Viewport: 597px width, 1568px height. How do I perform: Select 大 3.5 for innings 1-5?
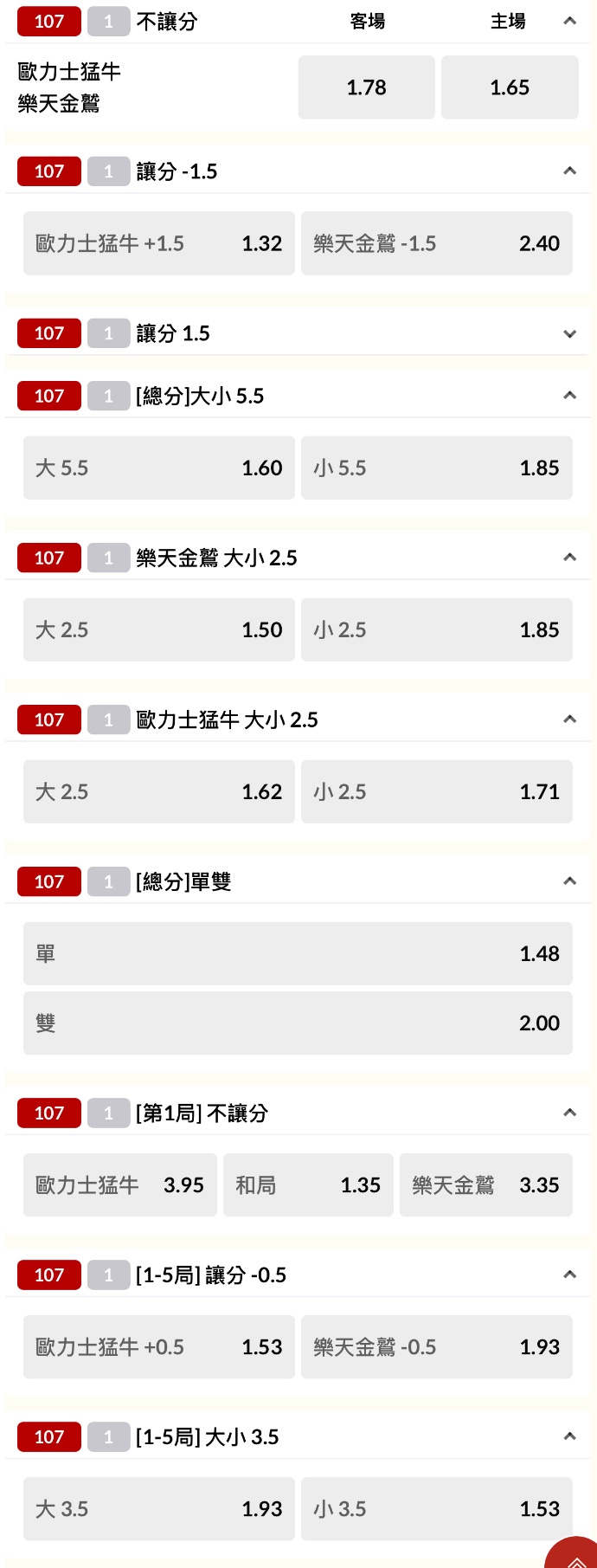click(159, 1508)
